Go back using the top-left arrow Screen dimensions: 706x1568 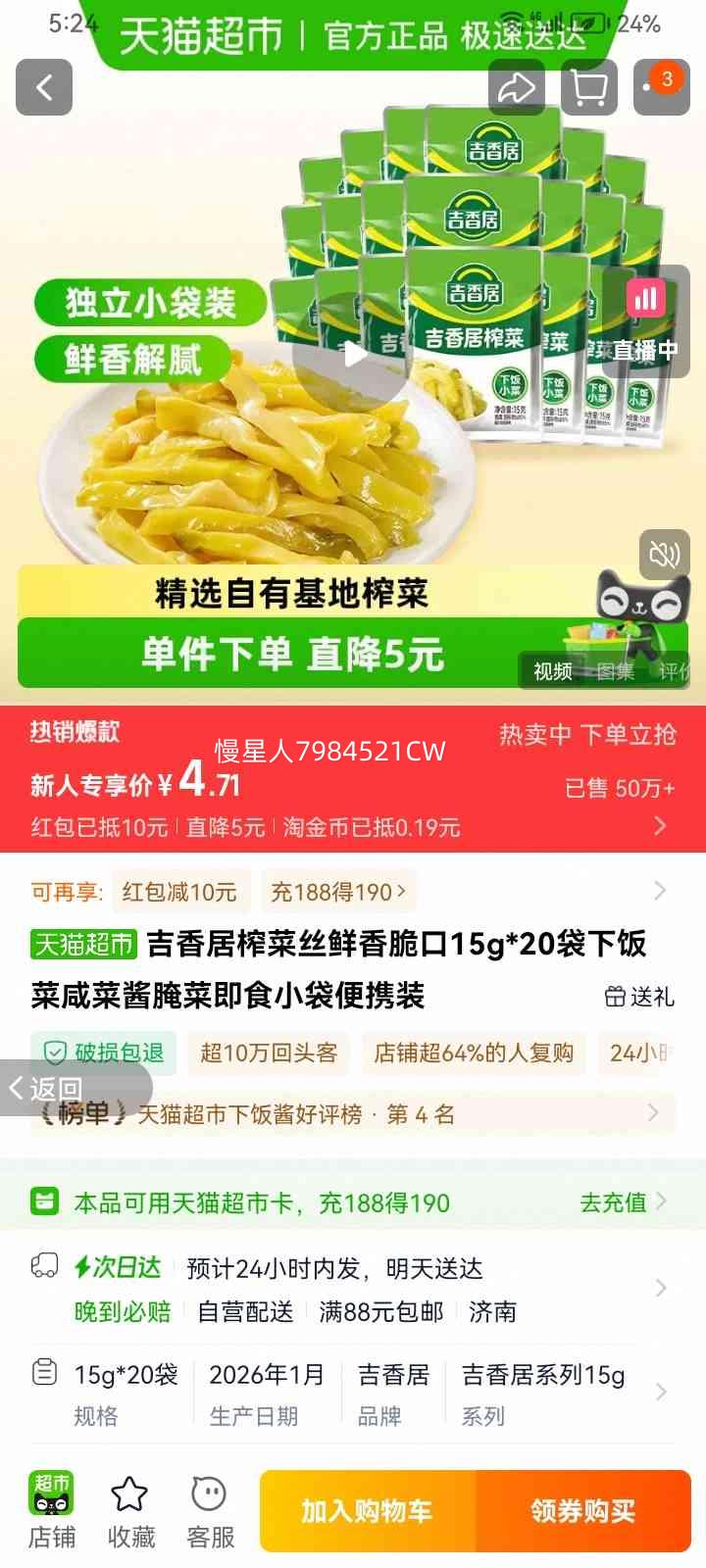click(44, 87)
